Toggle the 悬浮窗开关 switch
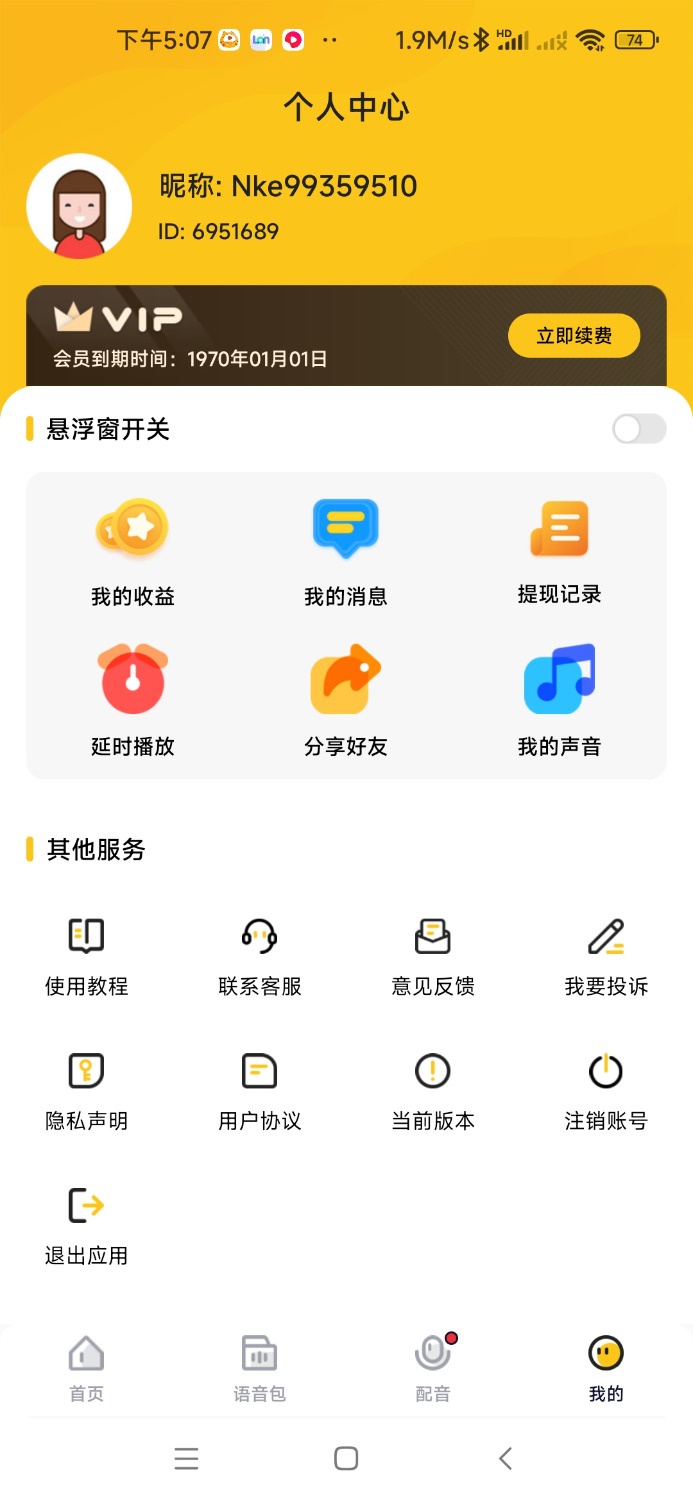Screen dimensions: 693x1500 (639, 429)
